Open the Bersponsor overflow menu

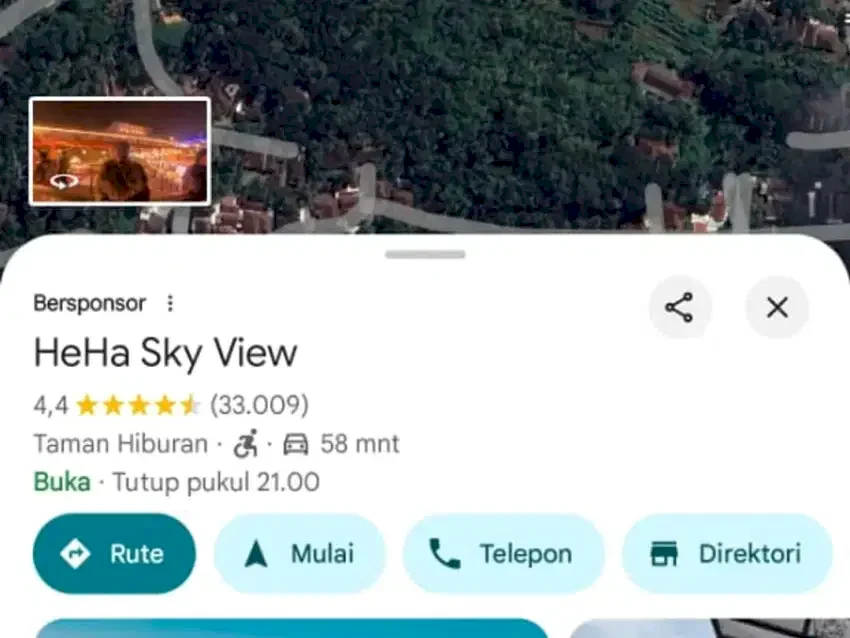click(170, 303)
